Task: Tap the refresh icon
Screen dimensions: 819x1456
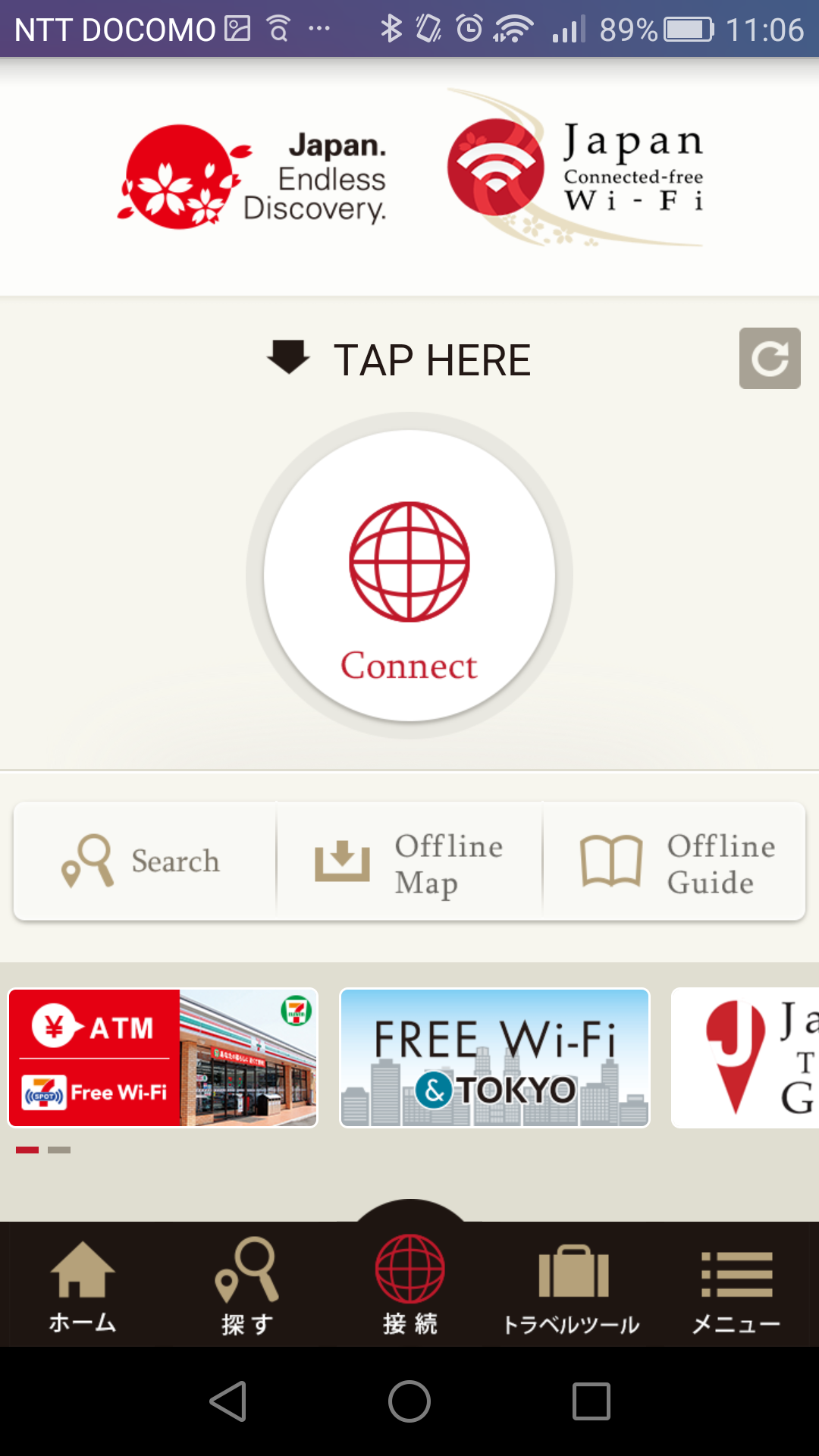Action: (770, 358)
